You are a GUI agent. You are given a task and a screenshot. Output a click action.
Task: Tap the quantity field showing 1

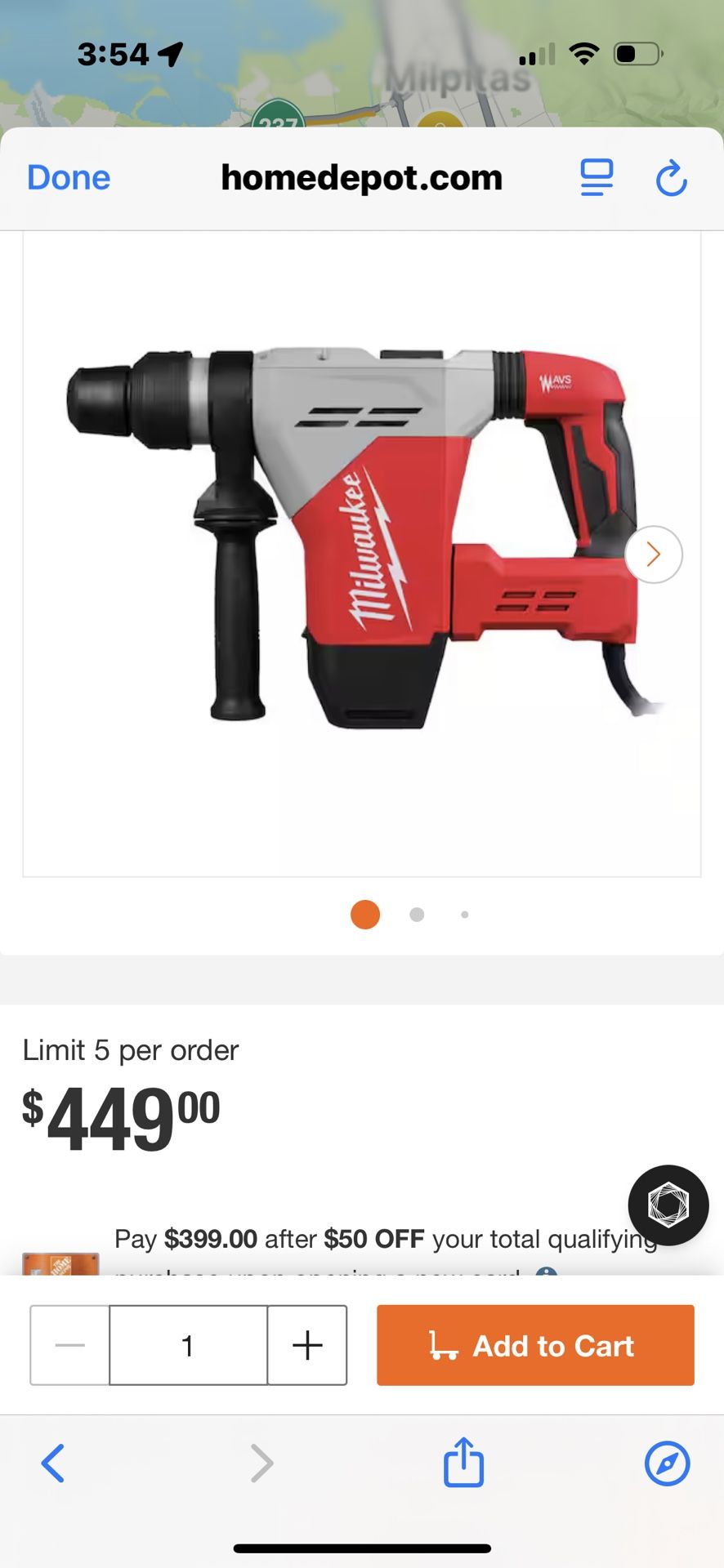coord(188,1345)
